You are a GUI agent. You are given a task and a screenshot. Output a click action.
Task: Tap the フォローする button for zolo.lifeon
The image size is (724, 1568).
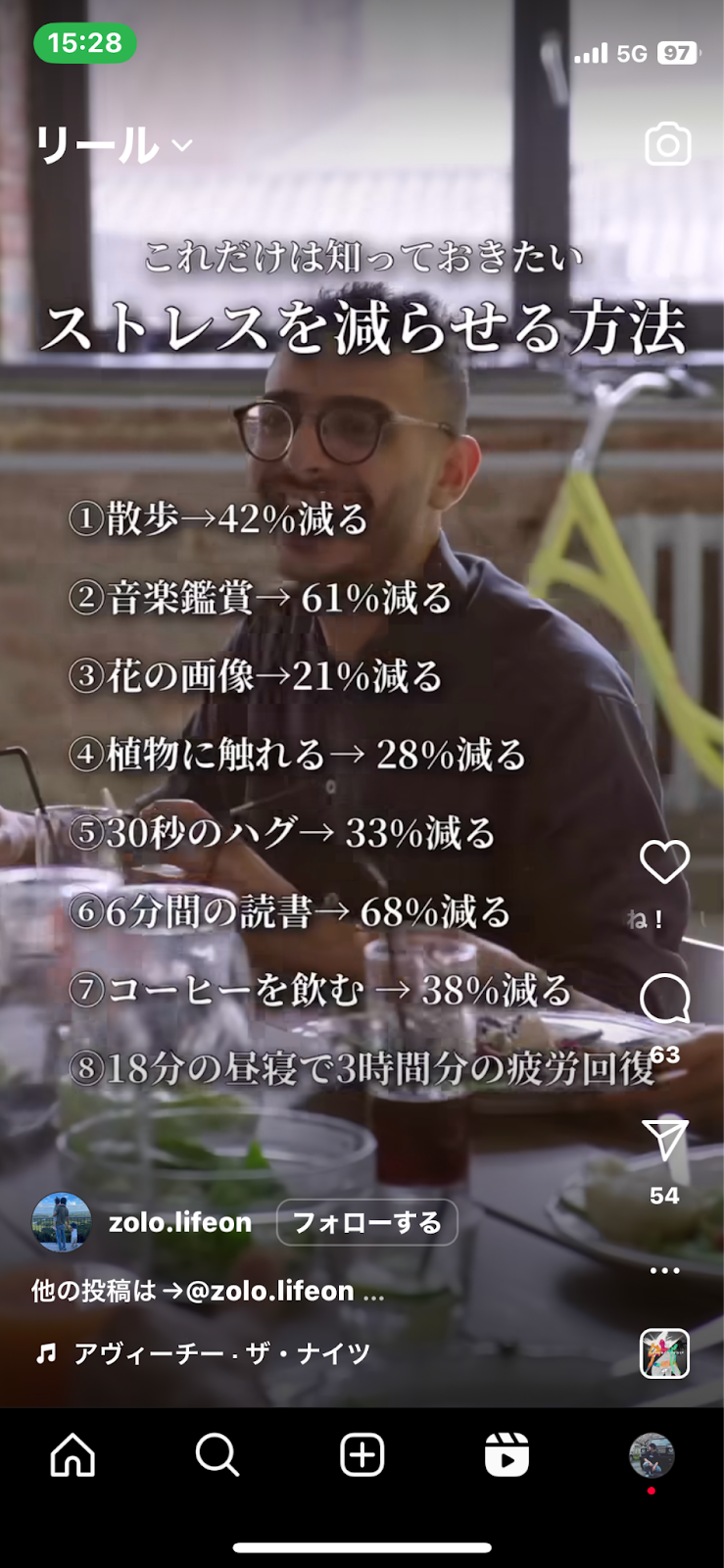[x=366, y=1222]
